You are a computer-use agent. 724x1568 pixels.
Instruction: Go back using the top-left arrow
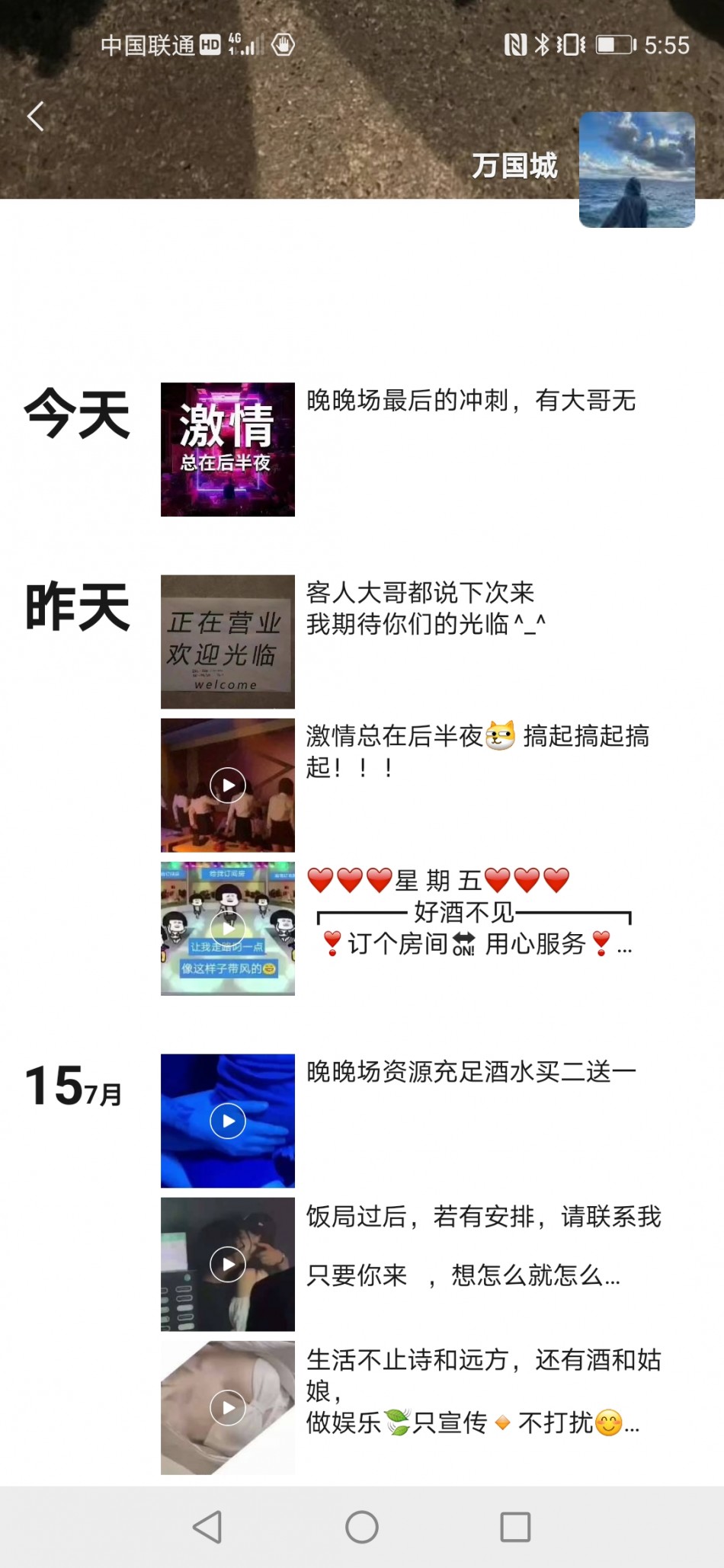pos(35,117)
